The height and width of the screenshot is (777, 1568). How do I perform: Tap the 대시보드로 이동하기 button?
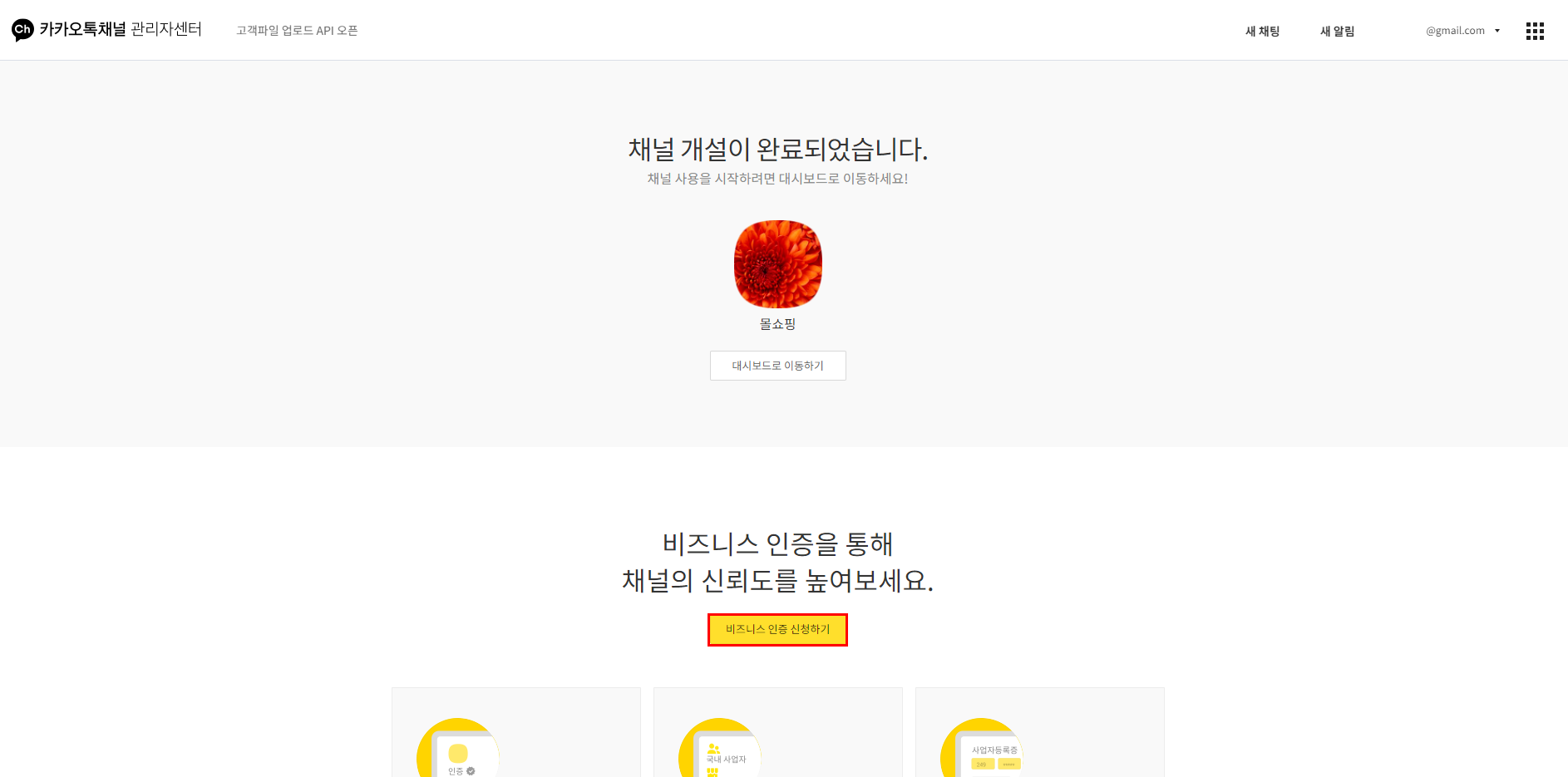pyautogui.click(x=777, y=366)
